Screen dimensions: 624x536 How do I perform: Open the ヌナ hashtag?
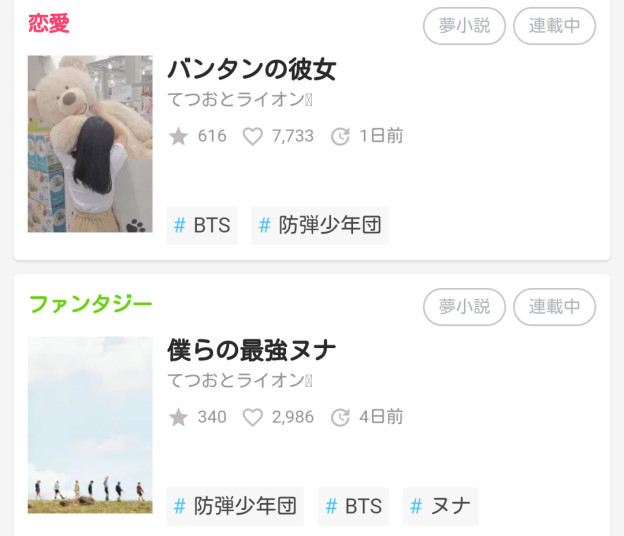(x=440, y=506)
